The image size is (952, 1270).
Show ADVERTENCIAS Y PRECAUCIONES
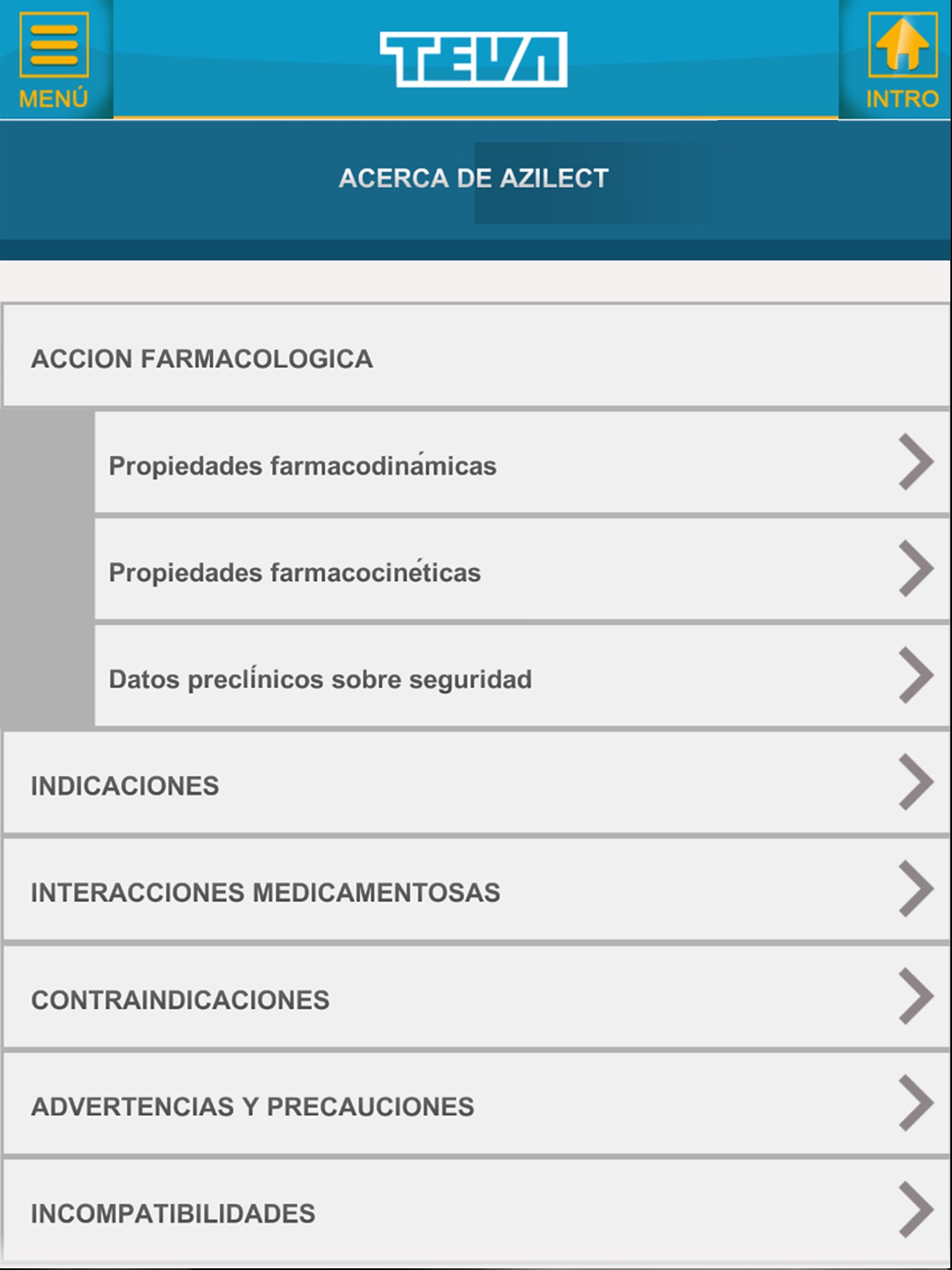point(476,1105)
